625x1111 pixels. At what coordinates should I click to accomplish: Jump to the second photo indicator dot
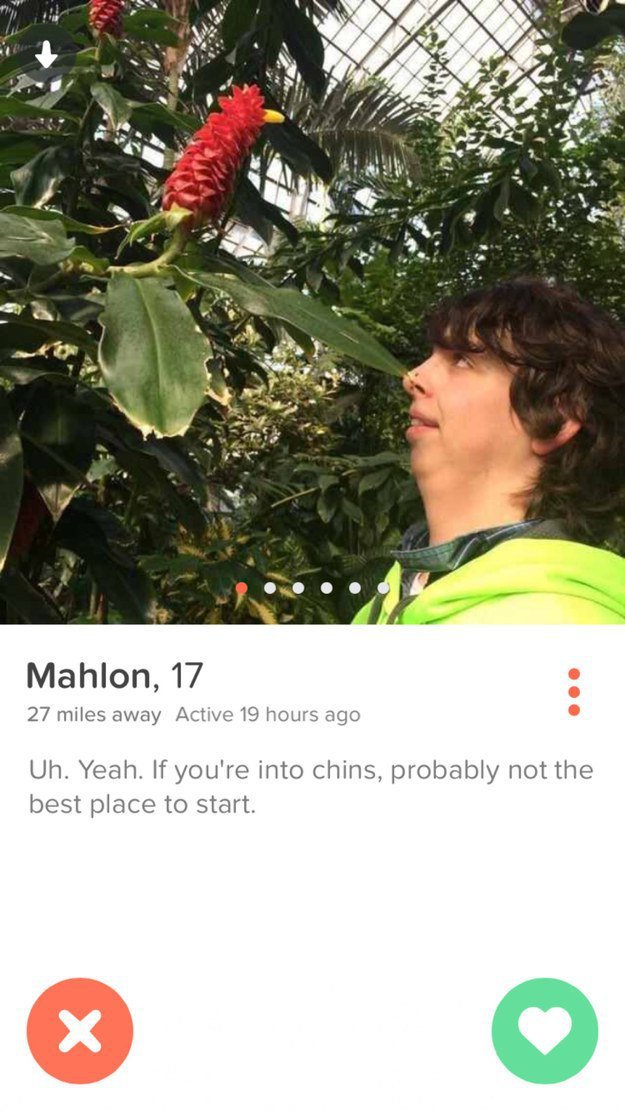coord(270,588)
